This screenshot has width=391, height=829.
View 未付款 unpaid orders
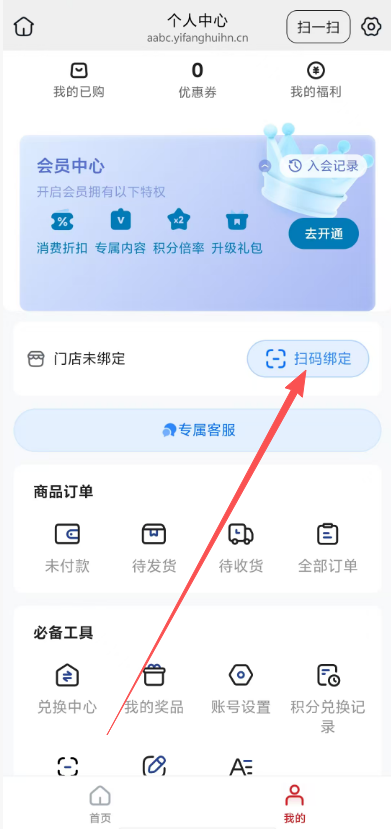pos(67,548)
